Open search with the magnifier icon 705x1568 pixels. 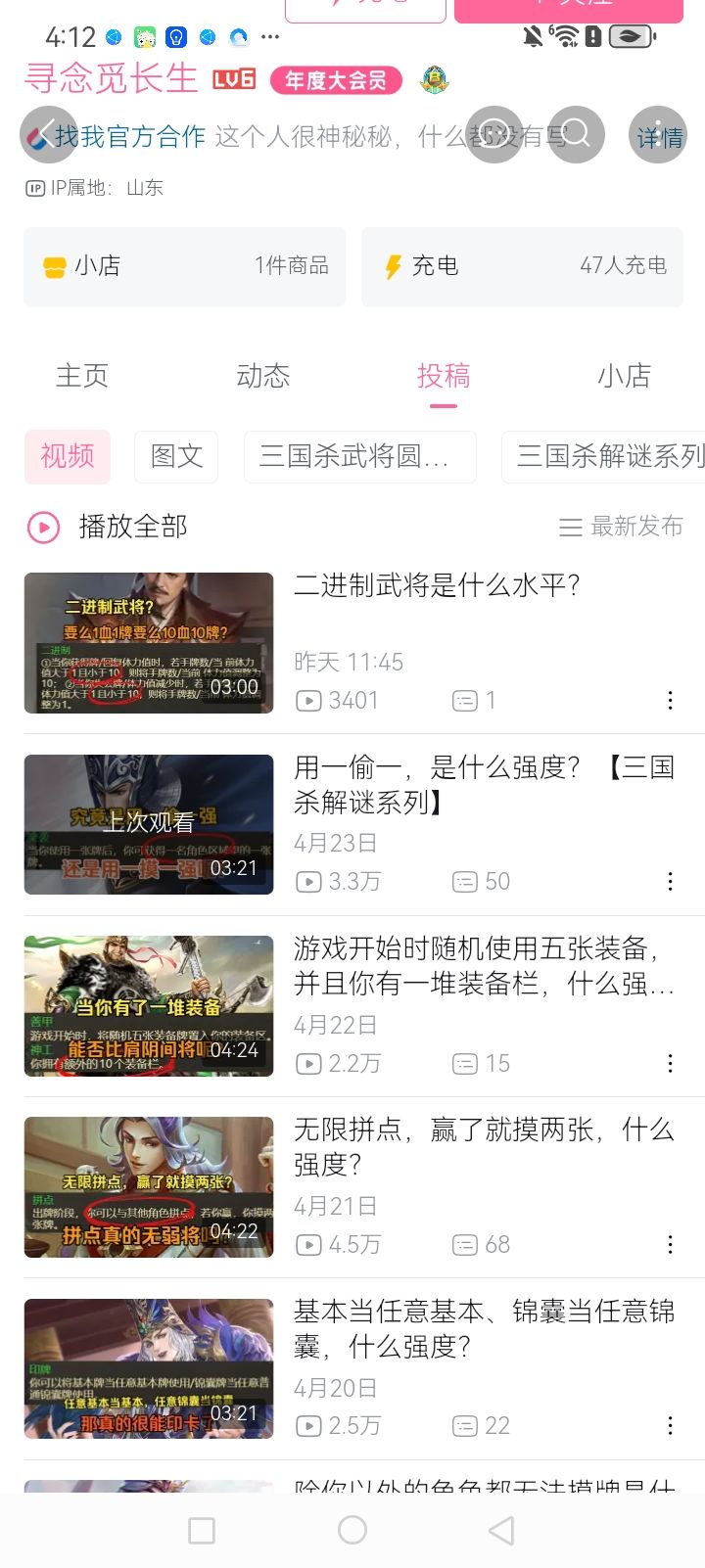point(576,134)
